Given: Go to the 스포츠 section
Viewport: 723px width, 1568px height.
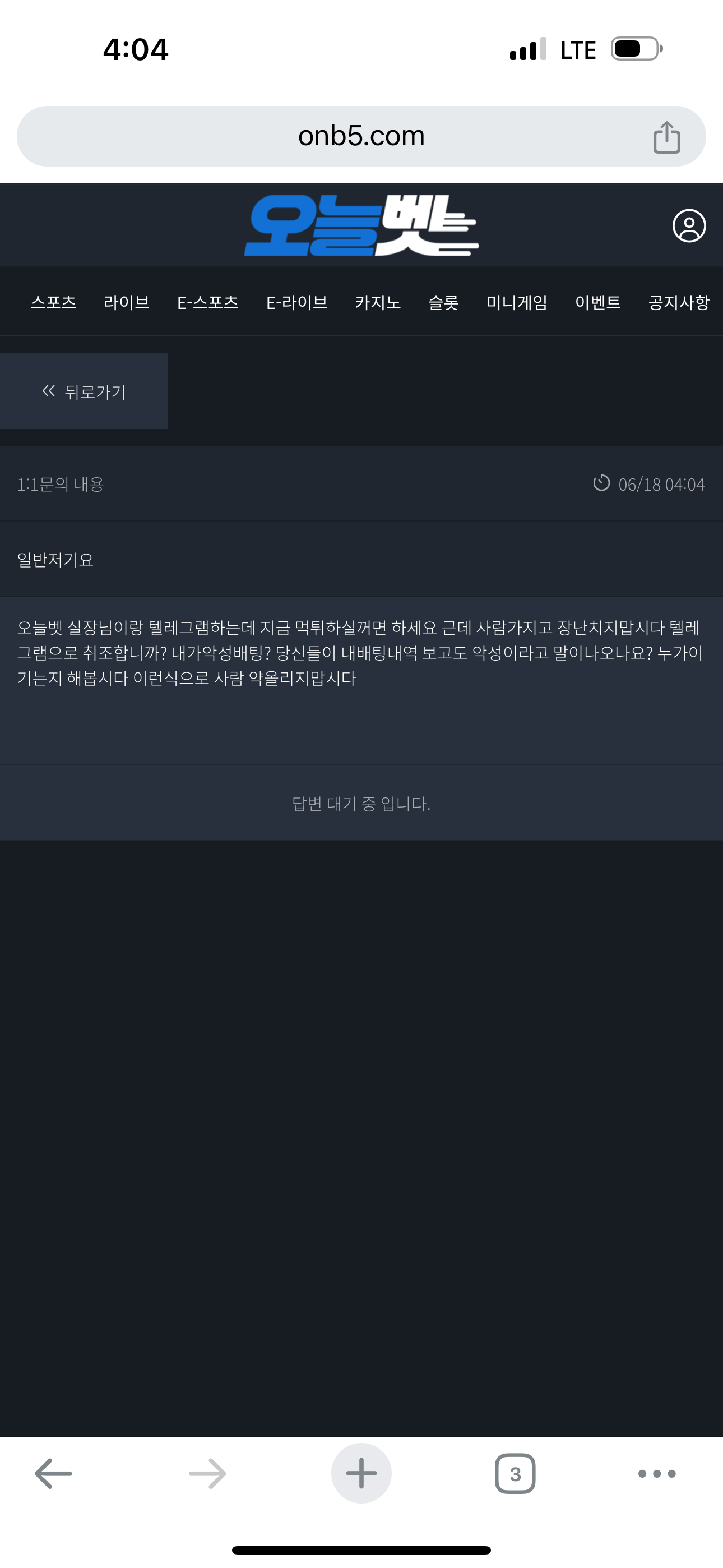Looking at the screenshot, I should [54, 302].
